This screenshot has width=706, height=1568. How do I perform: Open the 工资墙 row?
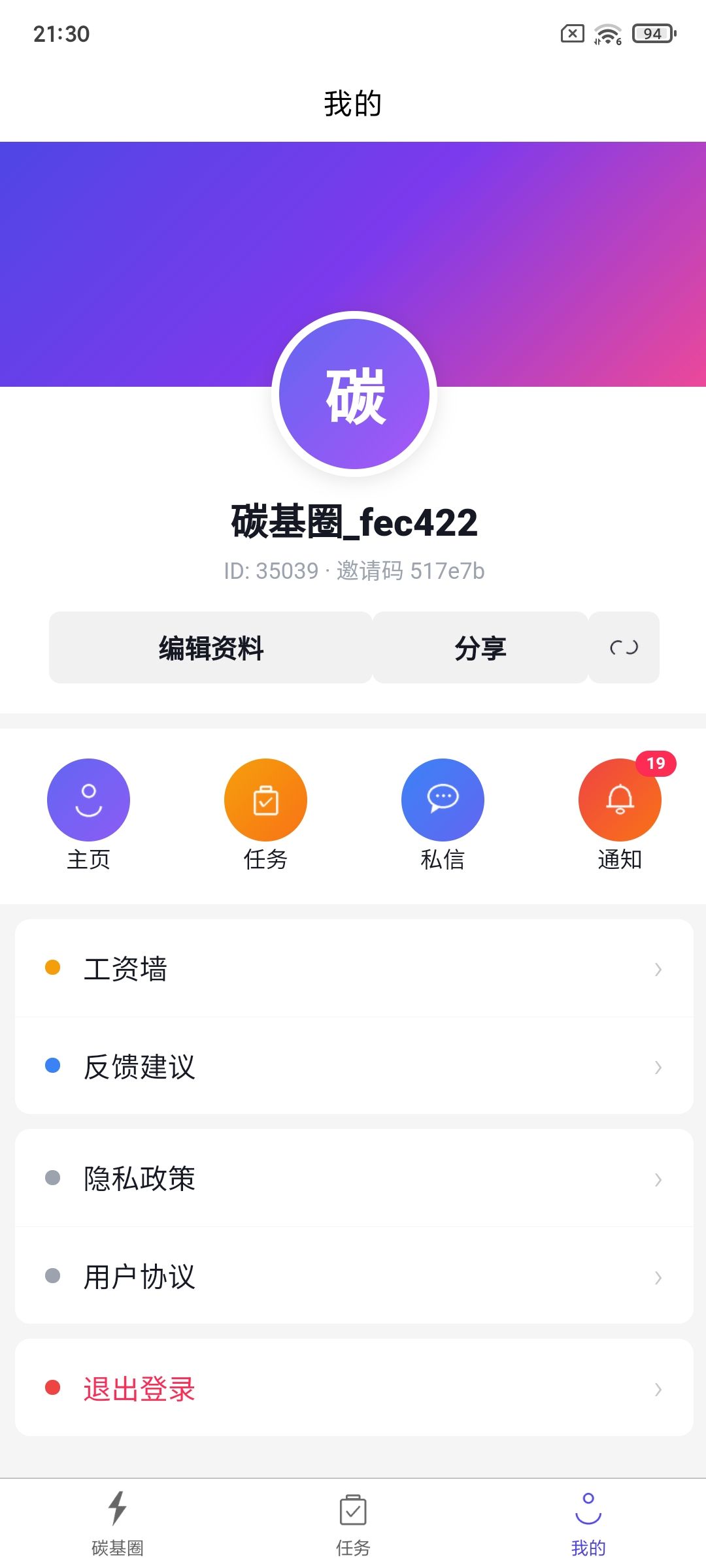[x=354, y=968]
